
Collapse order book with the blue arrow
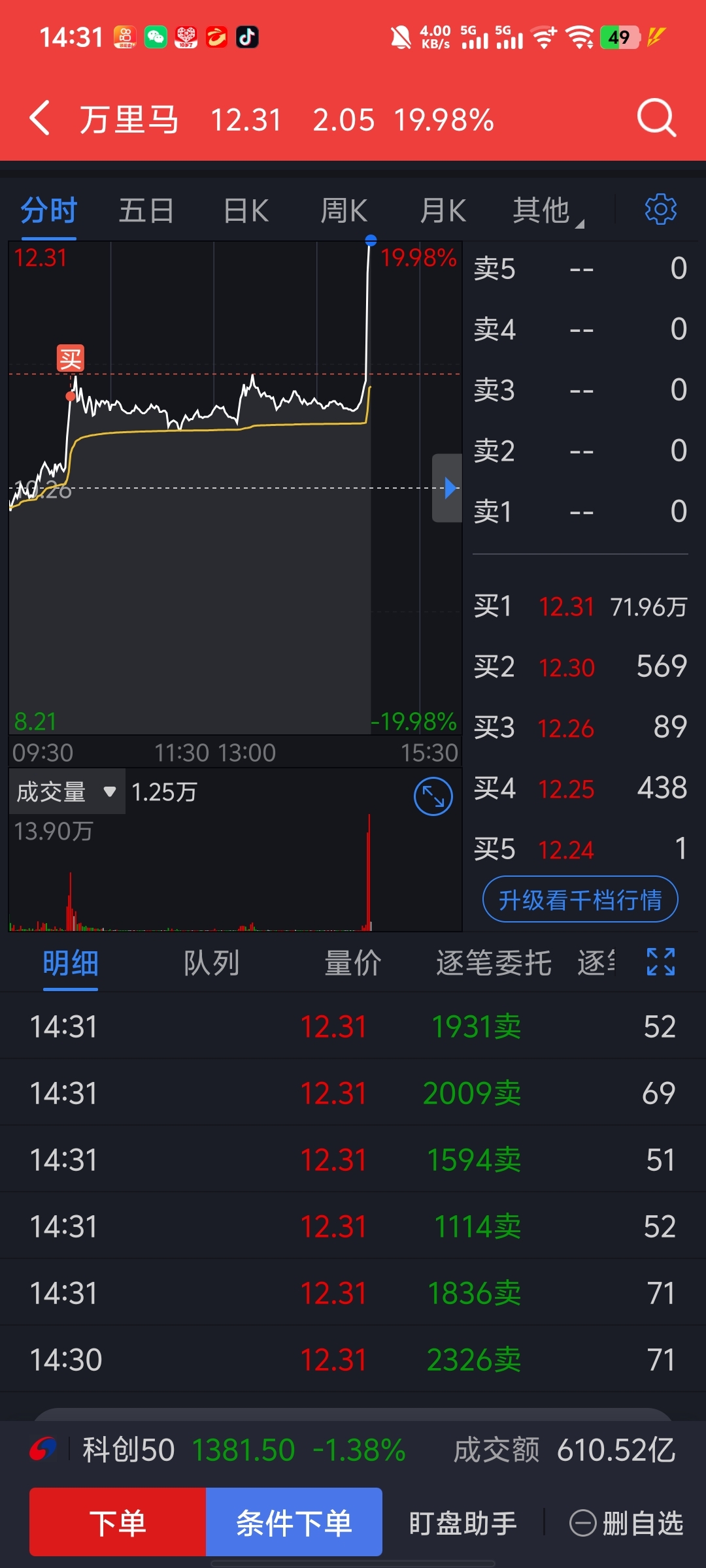(x=448, y=488)
